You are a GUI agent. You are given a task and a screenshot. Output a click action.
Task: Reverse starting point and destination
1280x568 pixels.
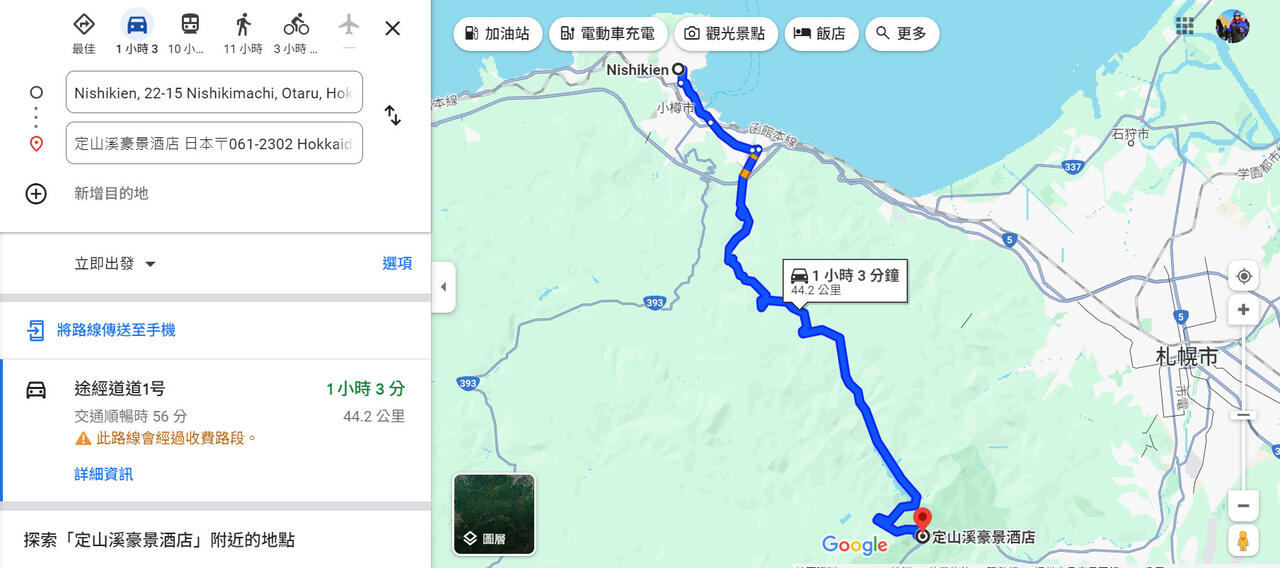coord(393,116)
